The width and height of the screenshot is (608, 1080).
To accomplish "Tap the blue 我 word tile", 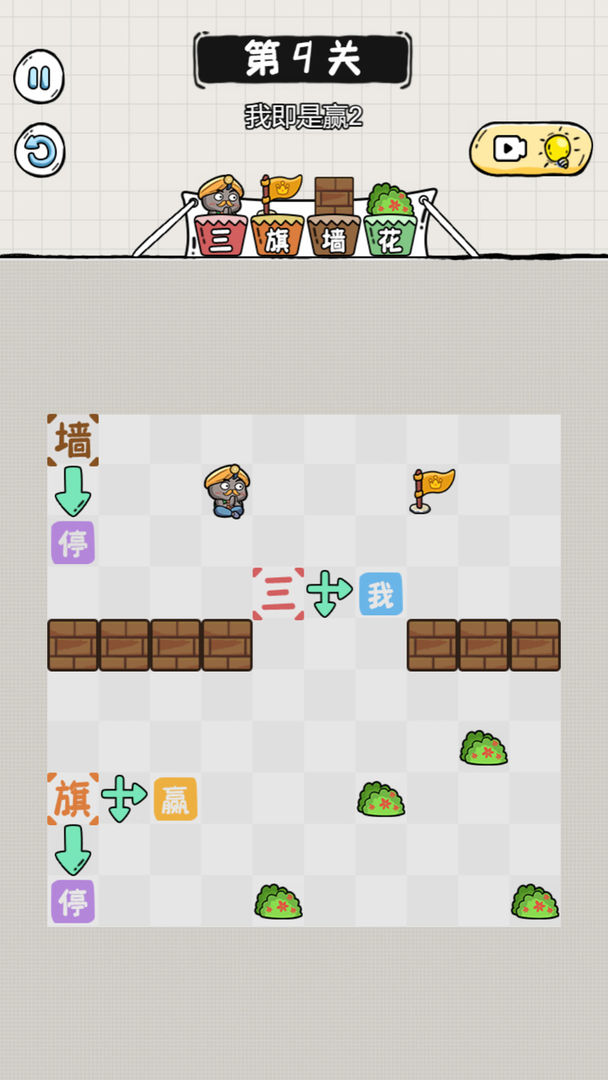I will click(x=381, y=594).
